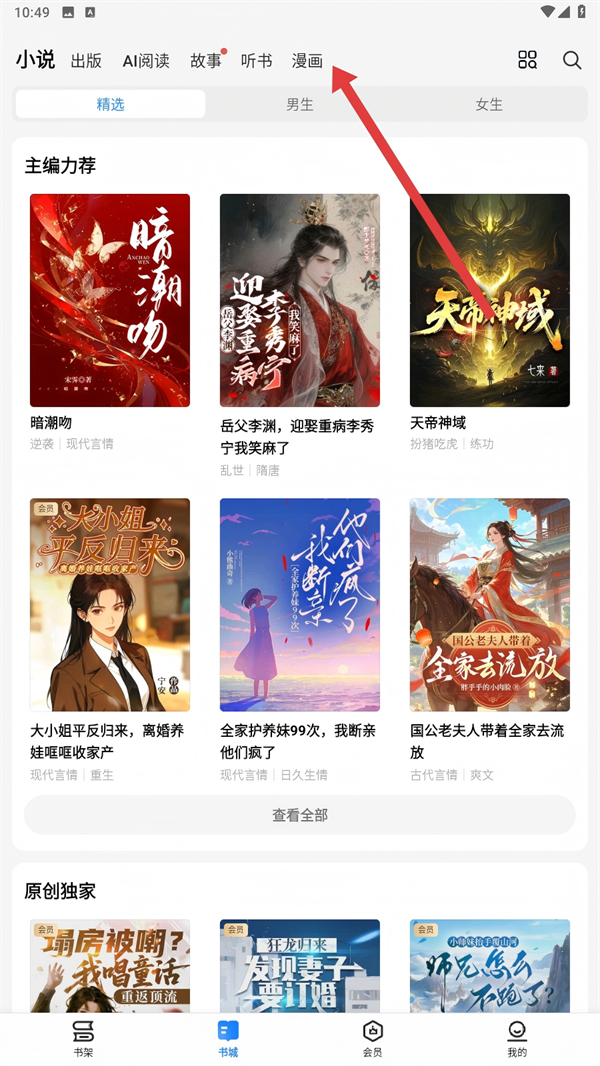Open 岳父李渊，迎娶重病李秀宁我笑麻了

pyautogui.click(x=300, y=300)
